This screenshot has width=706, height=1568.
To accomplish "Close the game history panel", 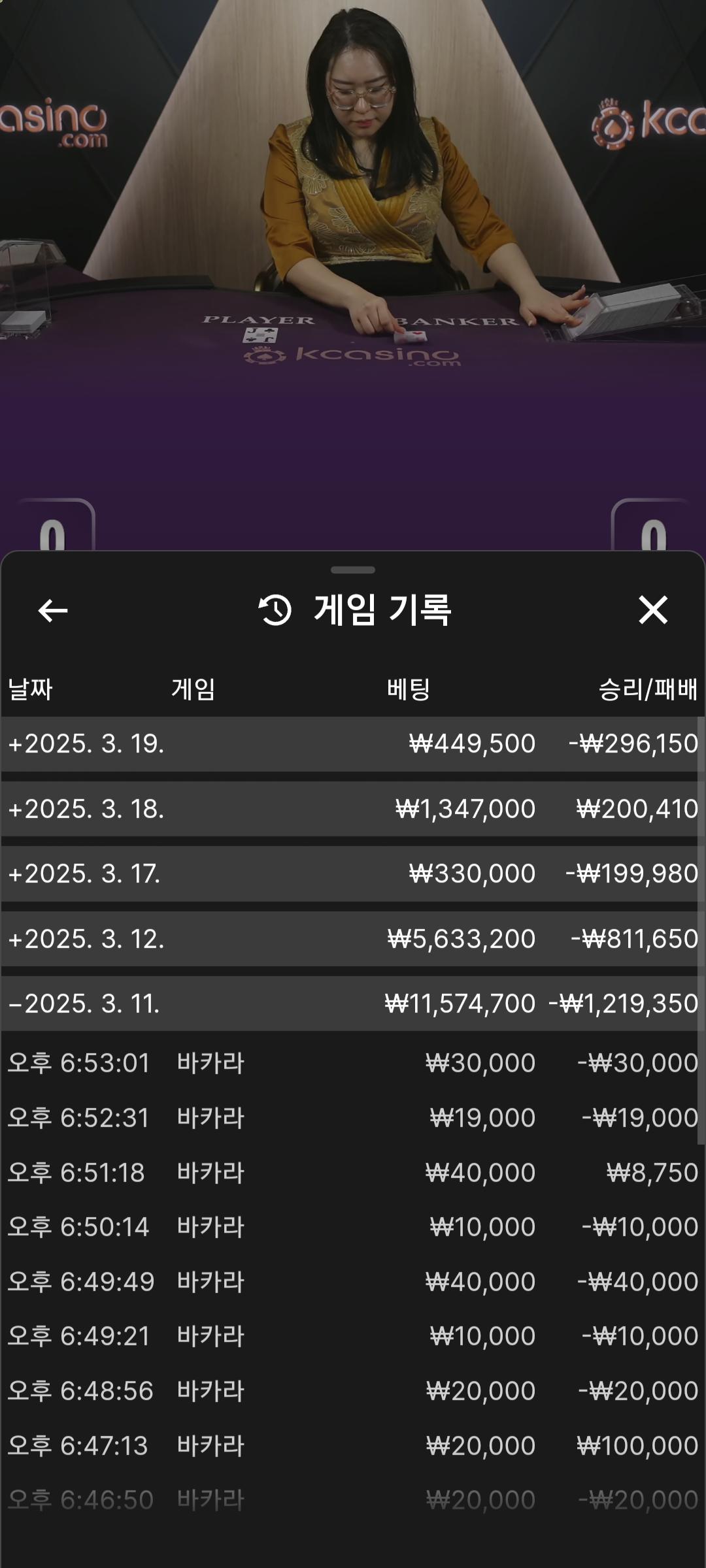I will pos(652,610).
